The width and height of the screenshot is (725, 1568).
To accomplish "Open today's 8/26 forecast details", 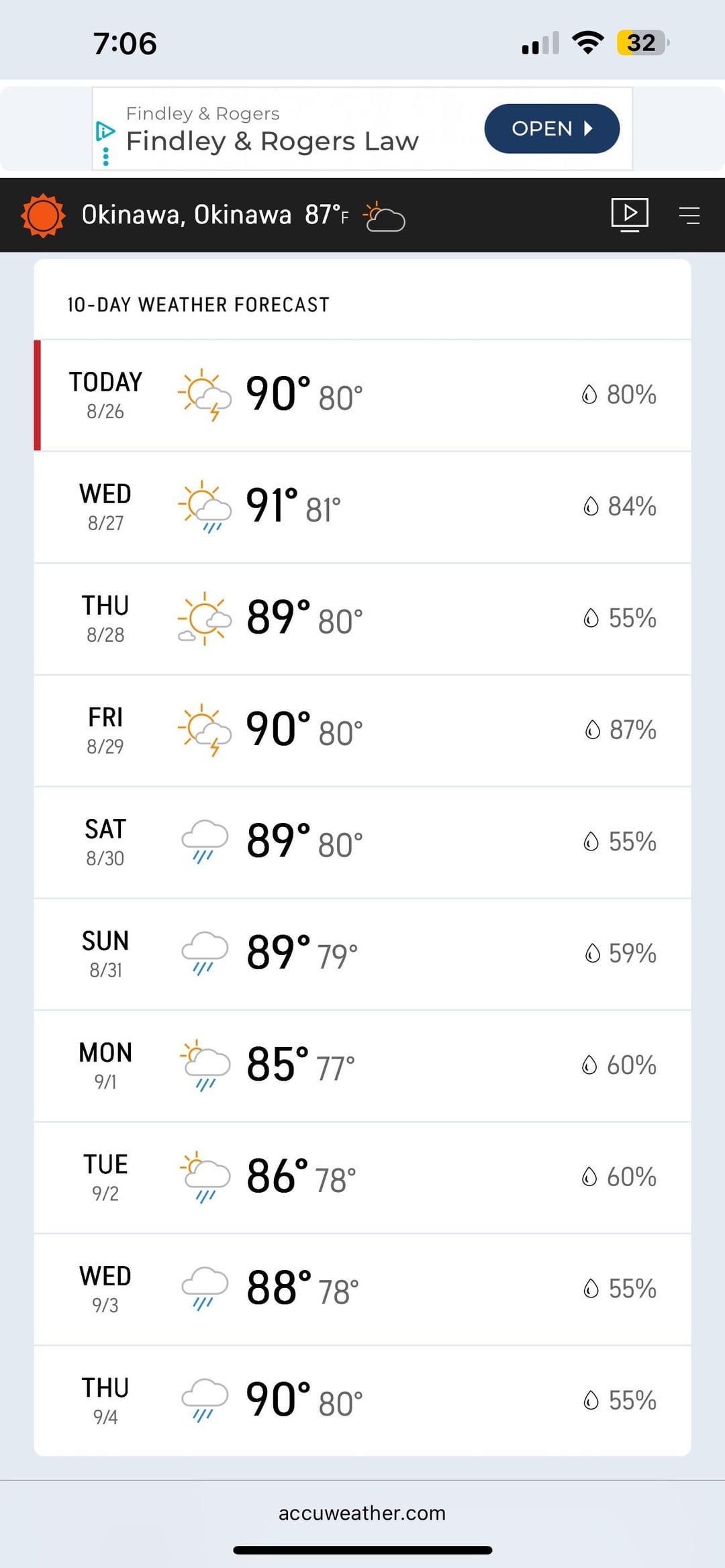I will click(x=362, y=395).
